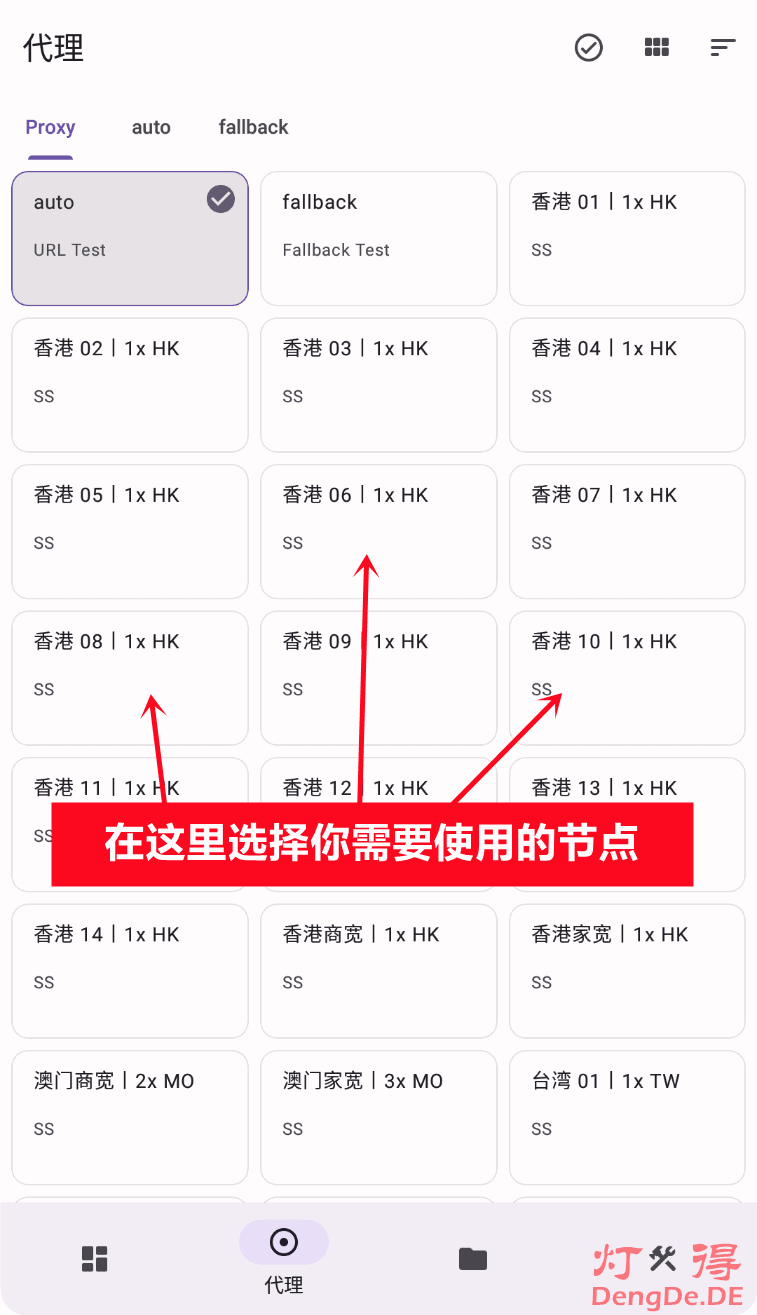The image size is (757, 1315).
Task: Select node 香港商宽 | 1x HK
Action: [378, 971]
